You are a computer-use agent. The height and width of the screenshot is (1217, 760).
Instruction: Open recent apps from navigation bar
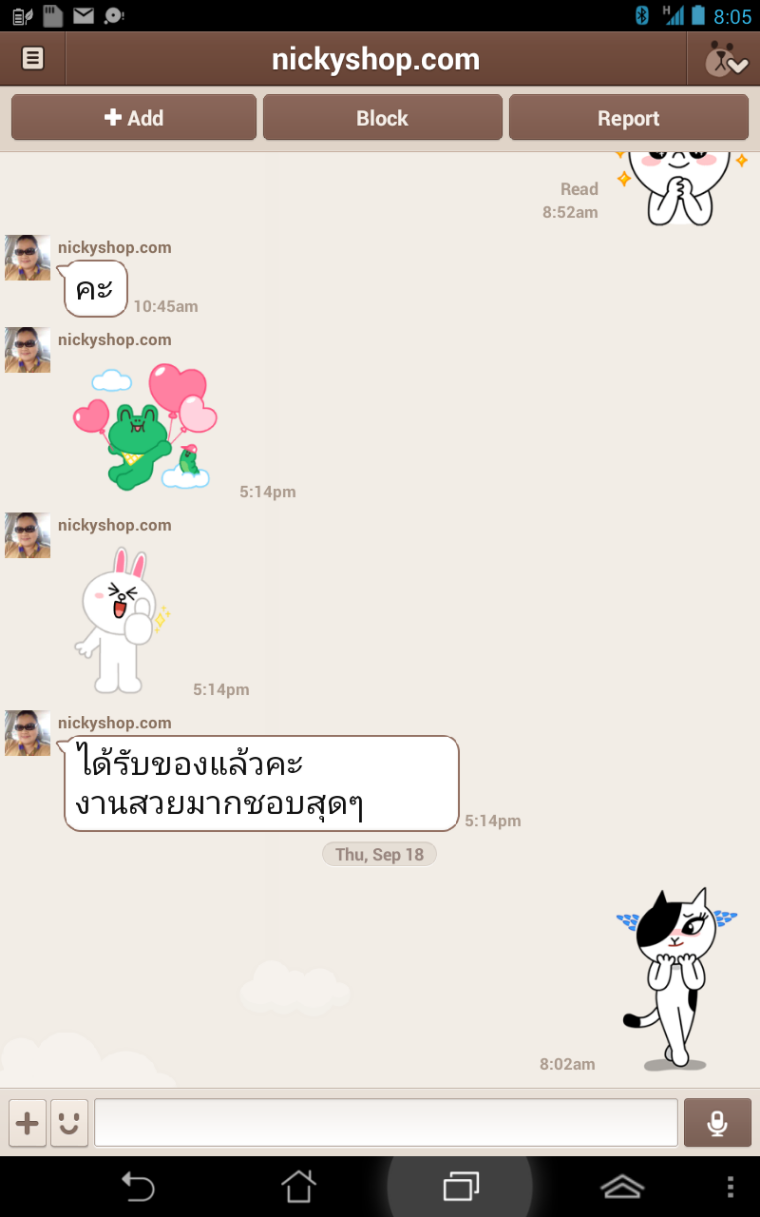tap(460, 1187)
